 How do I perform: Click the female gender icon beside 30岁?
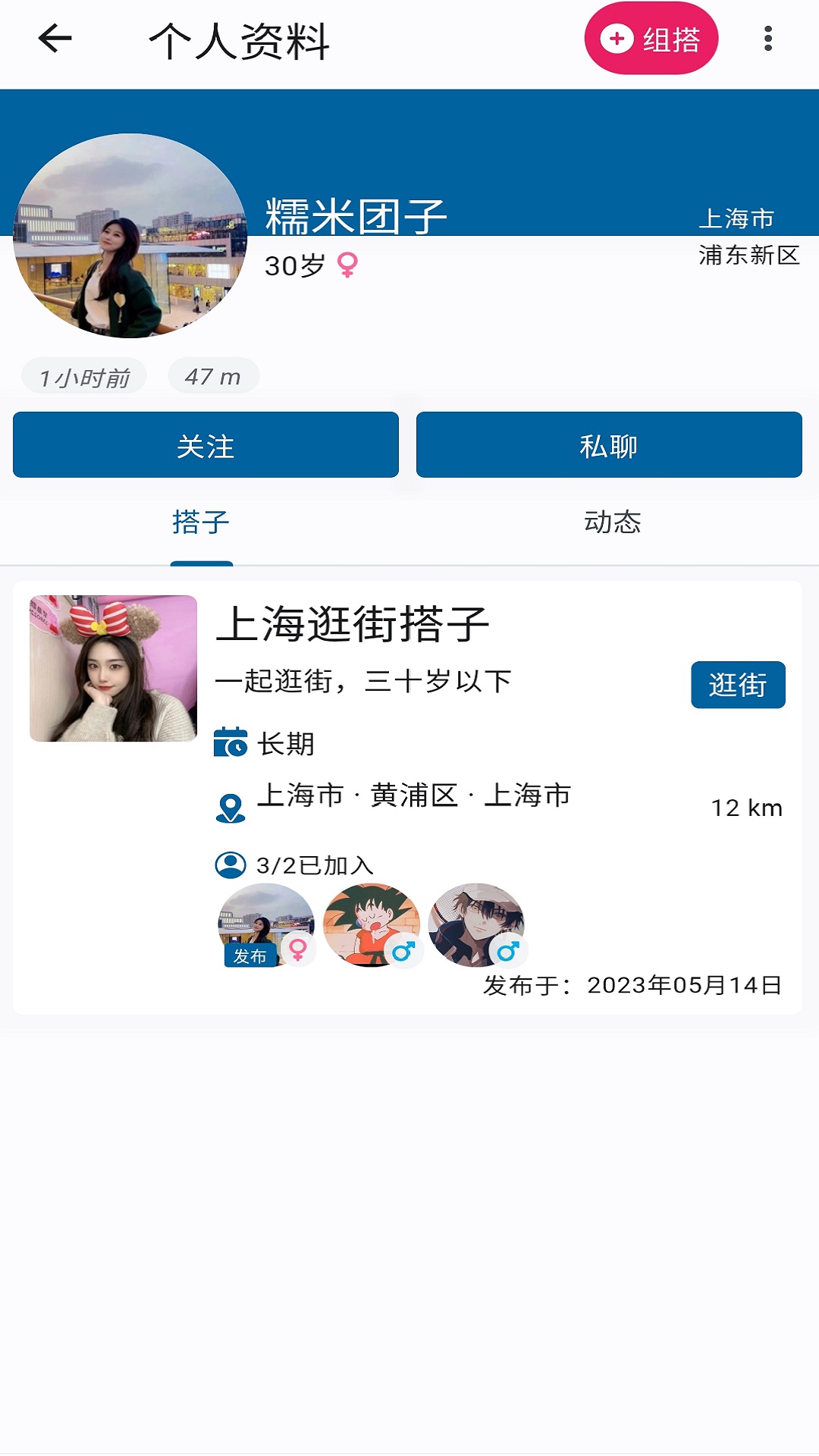click(x=347, y=266)
